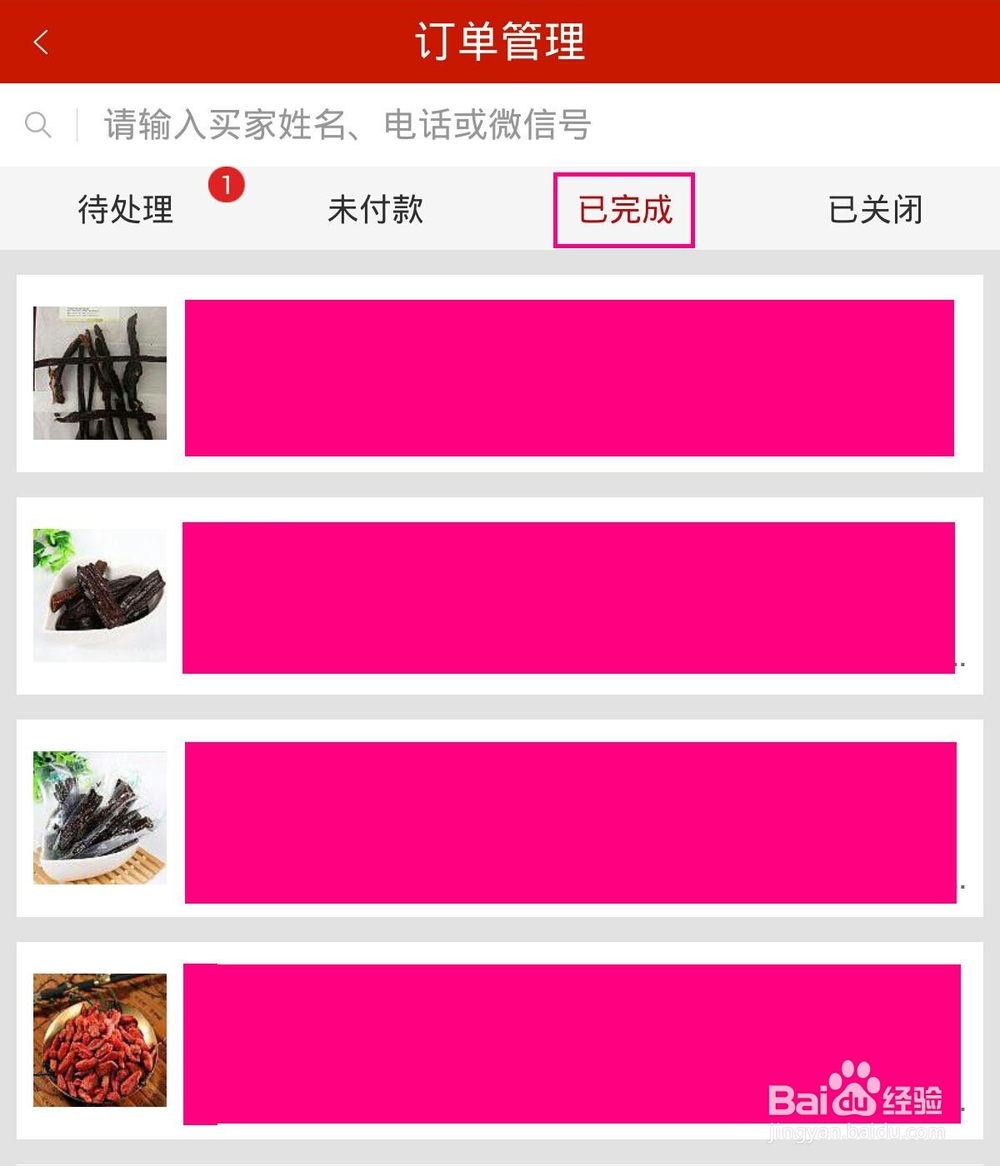Click the back arrow to exit order management

[x=40, y=42]
